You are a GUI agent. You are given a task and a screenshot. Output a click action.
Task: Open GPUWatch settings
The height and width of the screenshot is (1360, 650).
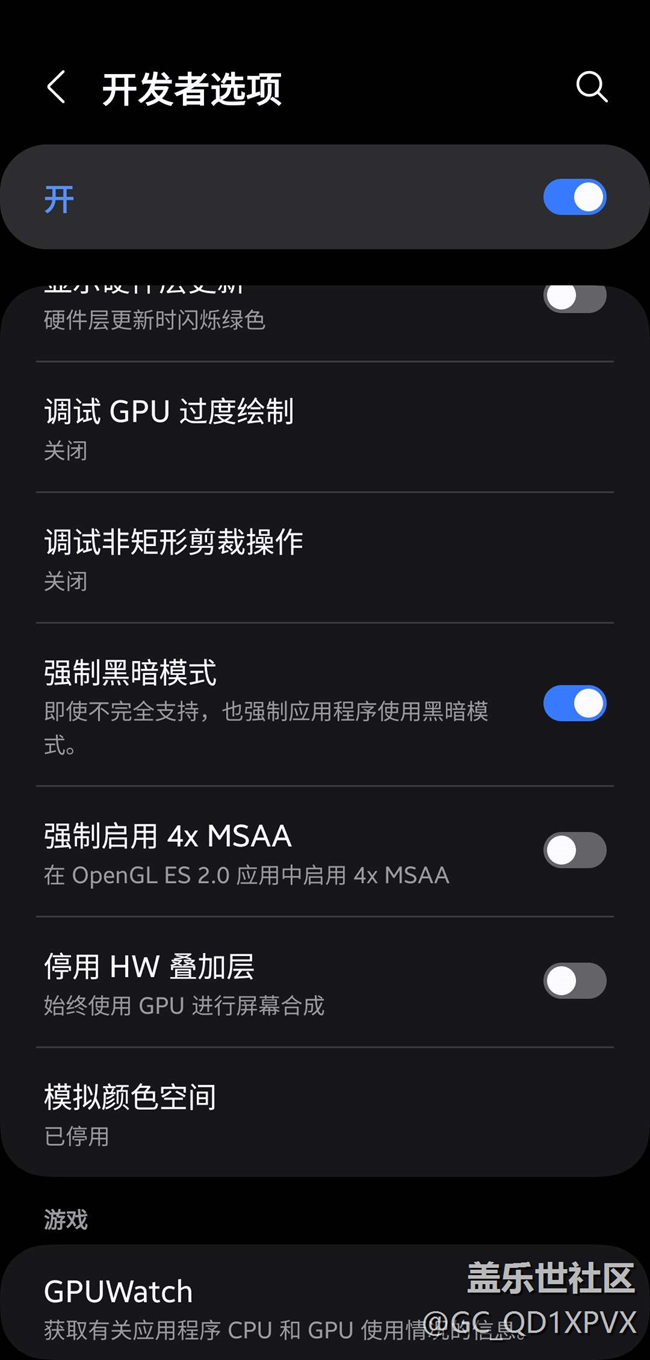(325, 1303)
